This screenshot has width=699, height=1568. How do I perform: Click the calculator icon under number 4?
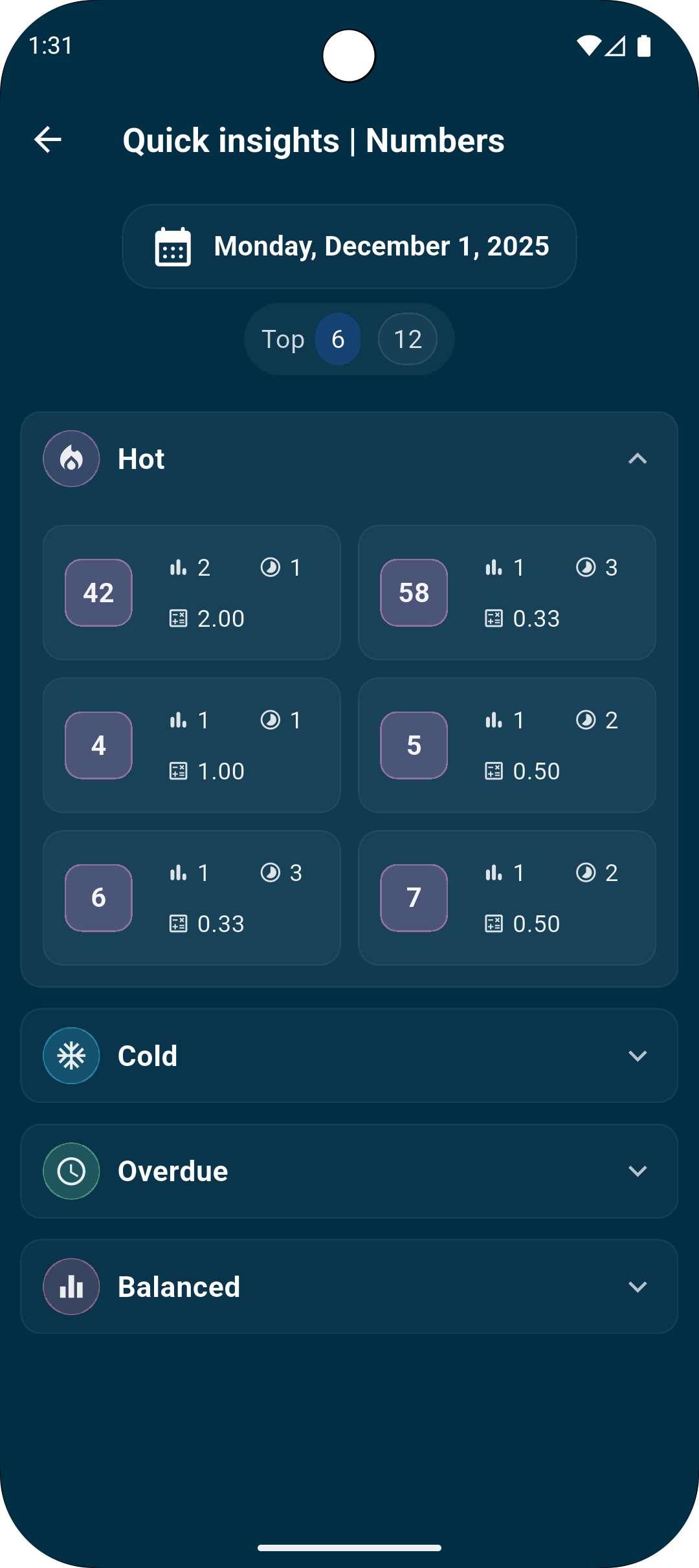tap(178, 770)
